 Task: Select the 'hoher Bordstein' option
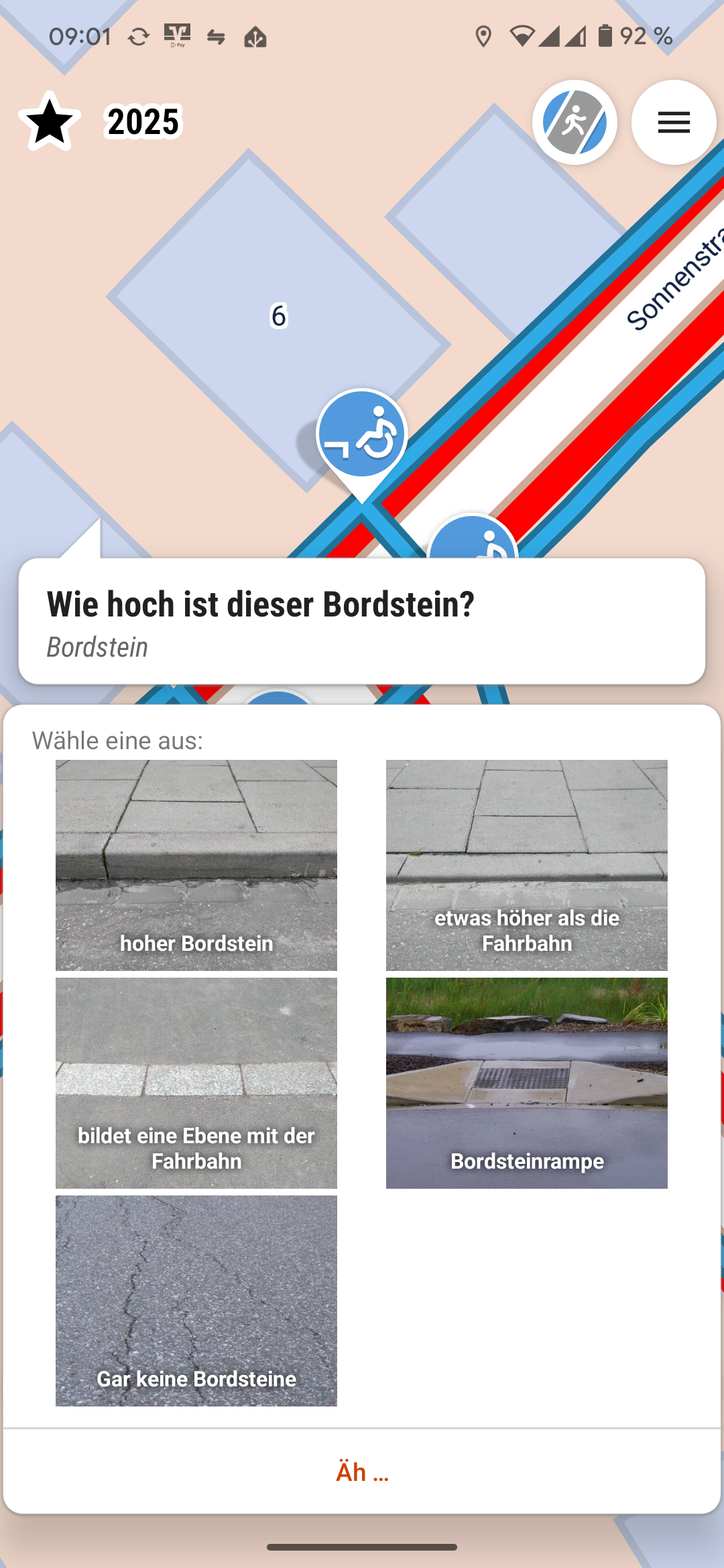coord(196,865)
